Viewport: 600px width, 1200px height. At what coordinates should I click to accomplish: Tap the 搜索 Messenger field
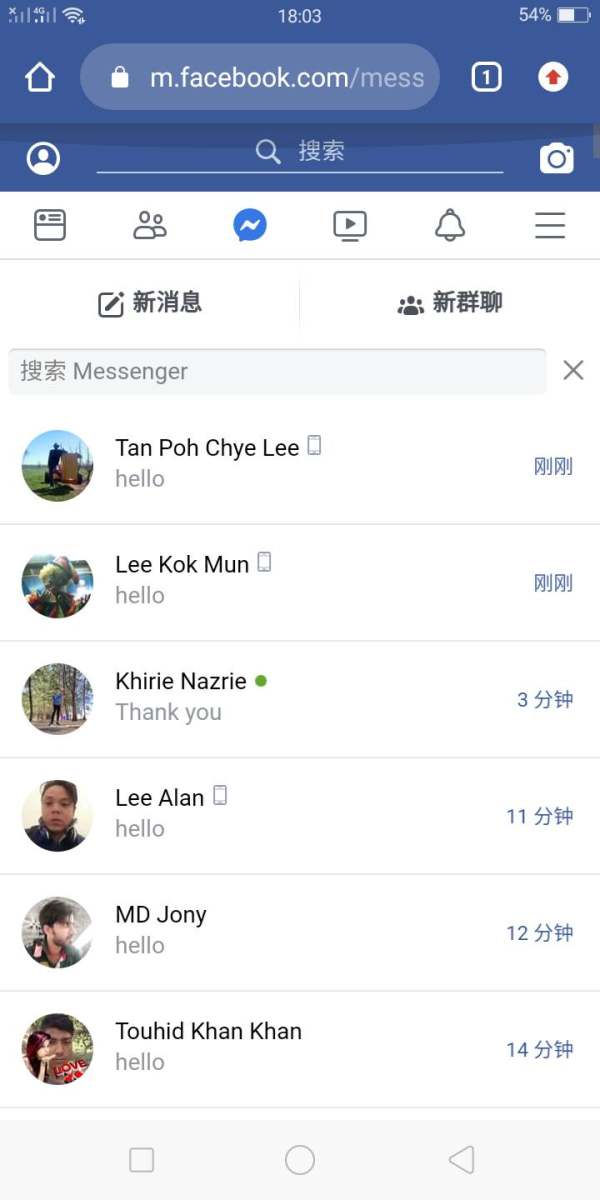(x=277, y=371)
